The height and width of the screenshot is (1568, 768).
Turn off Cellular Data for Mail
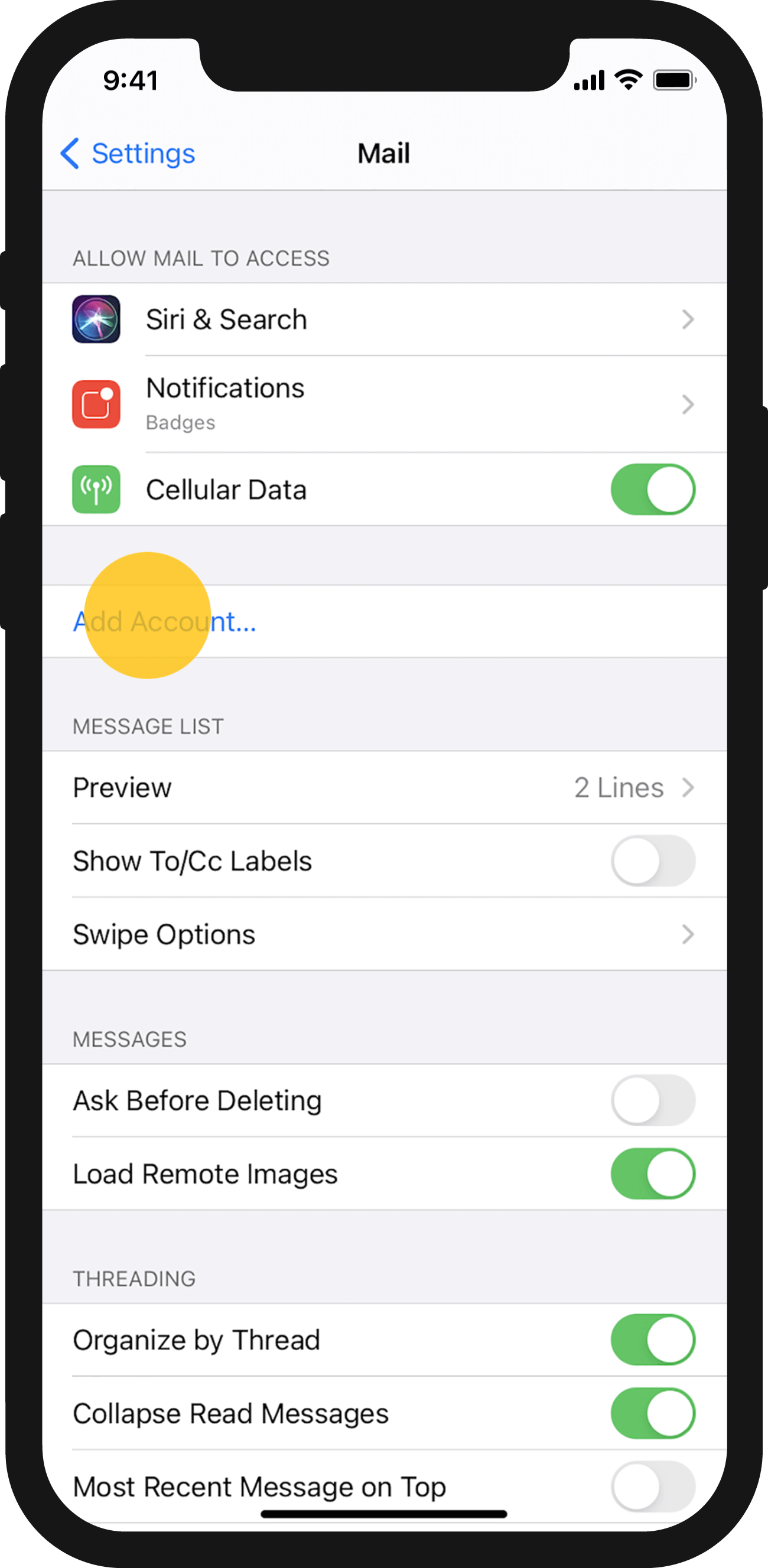[x=653, y=490]
